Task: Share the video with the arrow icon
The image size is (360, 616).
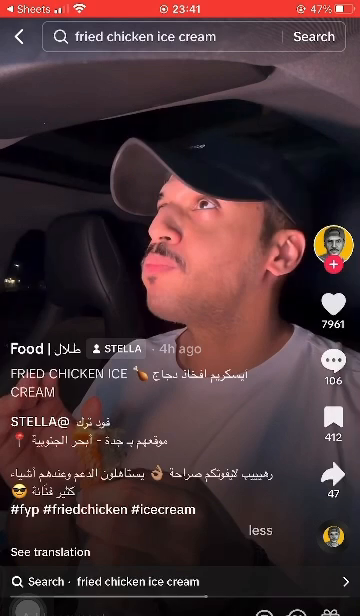Action: click(x=333, y=474)
